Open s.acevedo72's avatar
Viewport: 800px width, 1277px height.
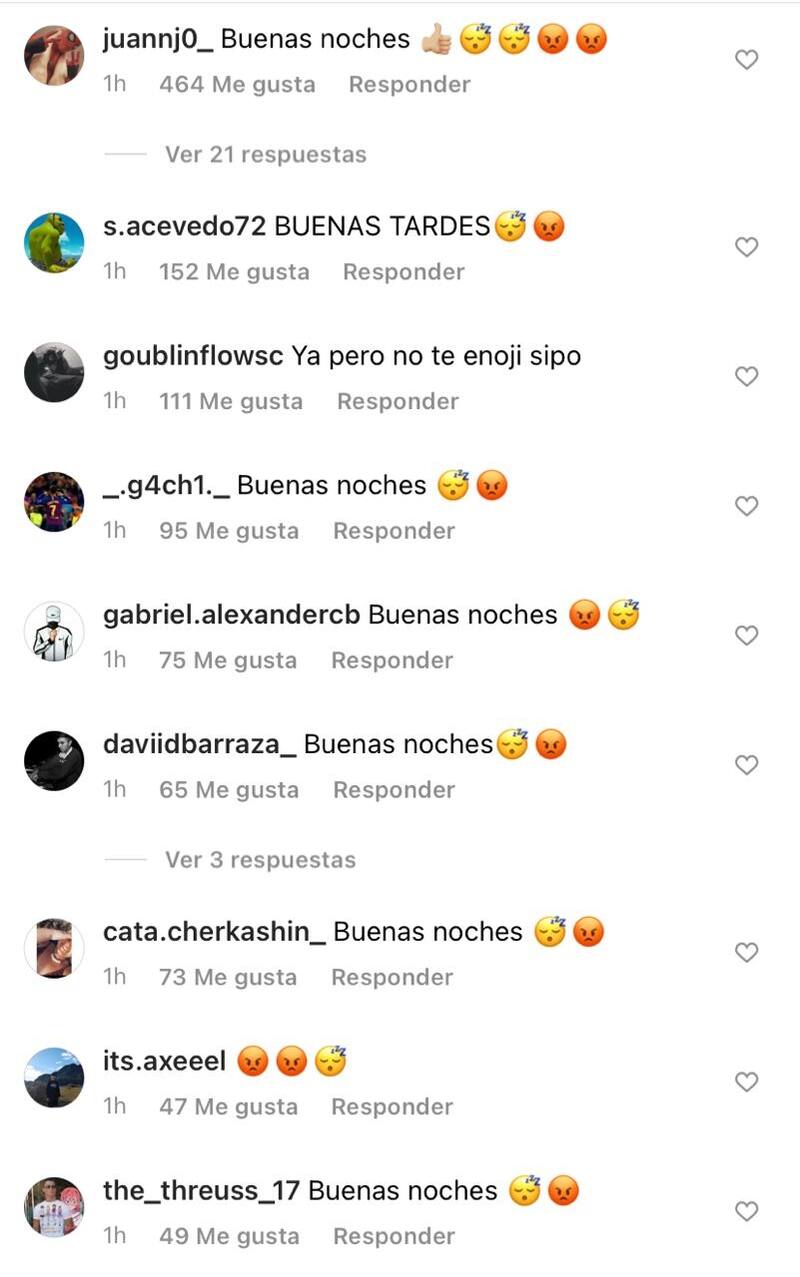[53, 243]
